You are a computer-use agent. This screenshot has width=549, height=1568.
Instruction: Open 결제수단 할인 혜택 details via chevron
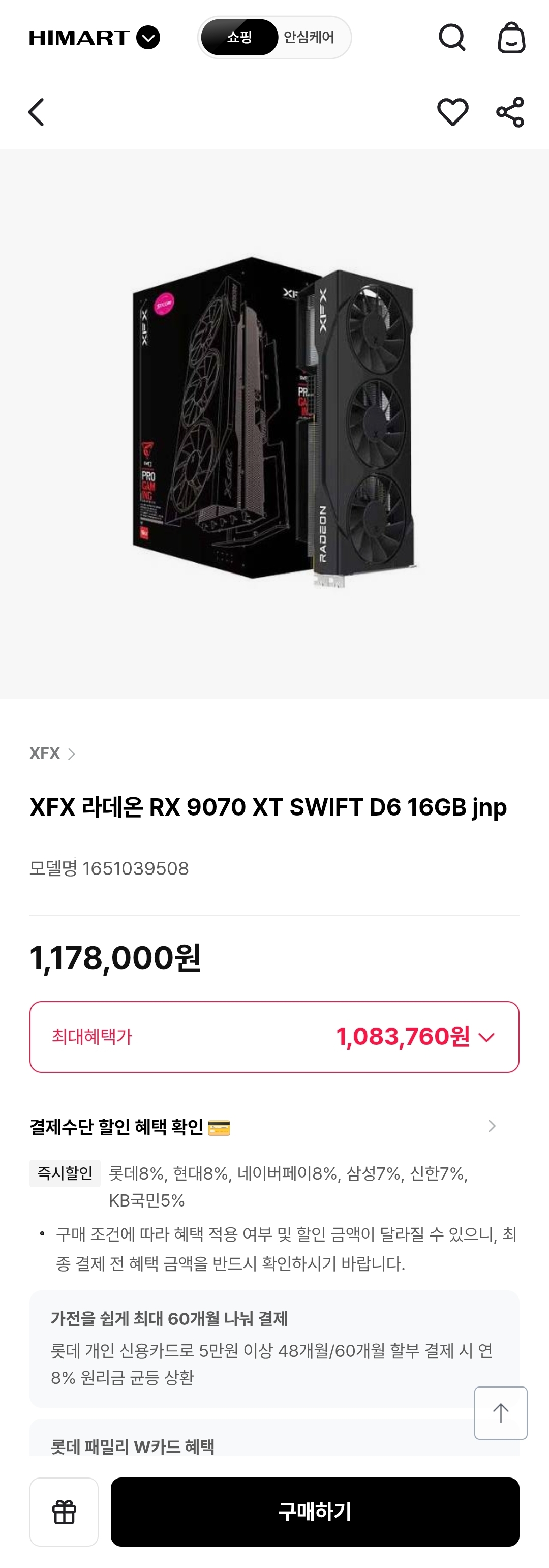[491, 1127]
